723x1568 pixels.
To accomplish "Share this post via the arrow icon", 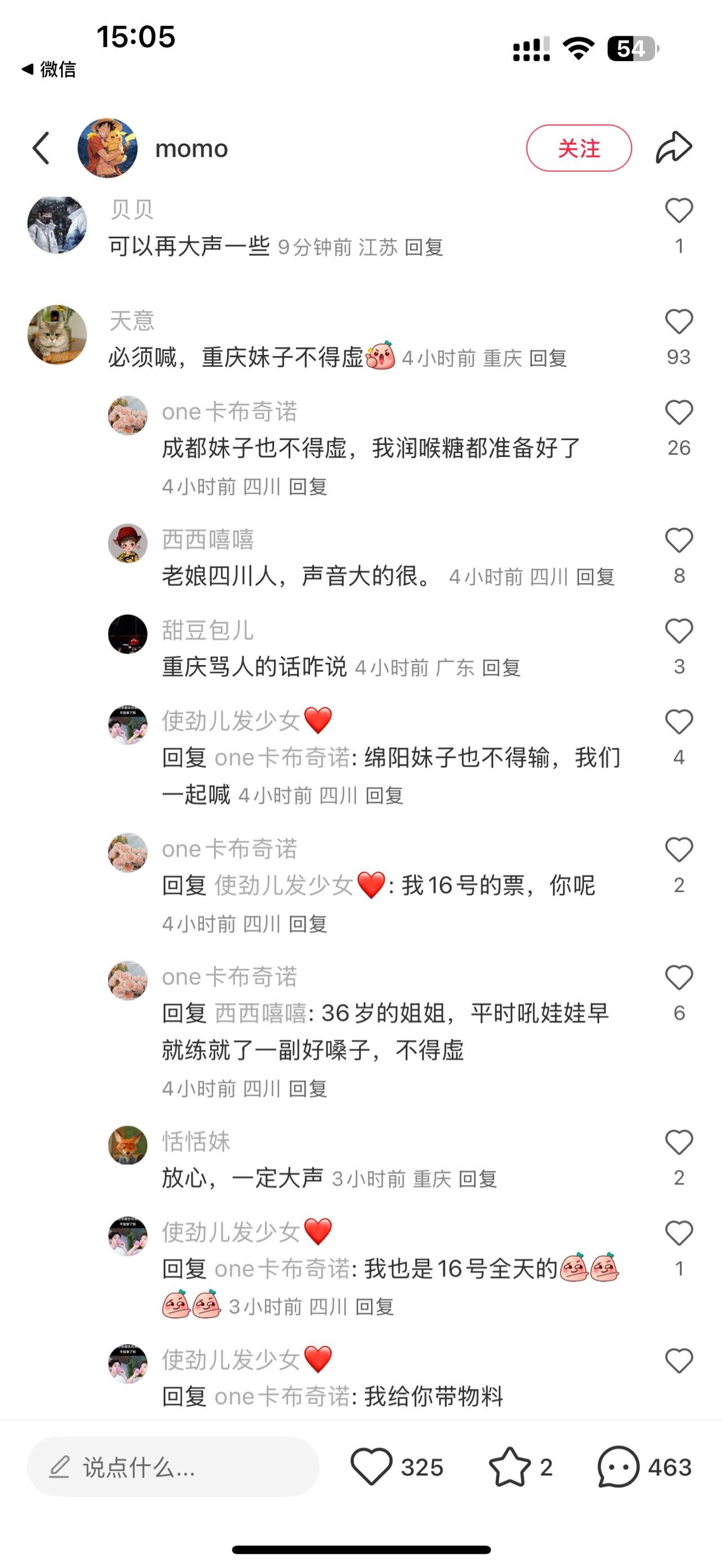I will [x=674, y=148].
